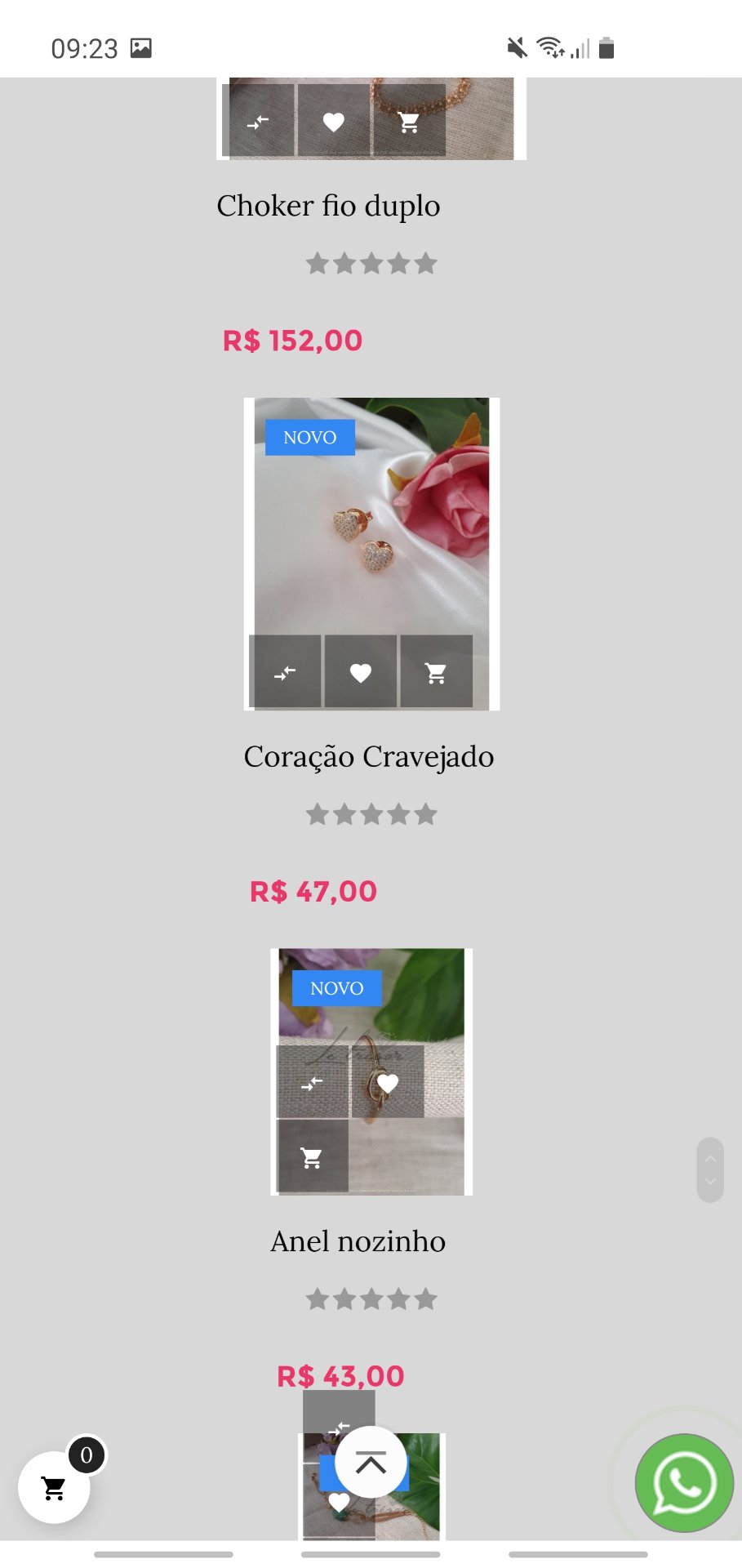
Task: Open the Choker fio duplo product page
Action: tap(328, 206)
